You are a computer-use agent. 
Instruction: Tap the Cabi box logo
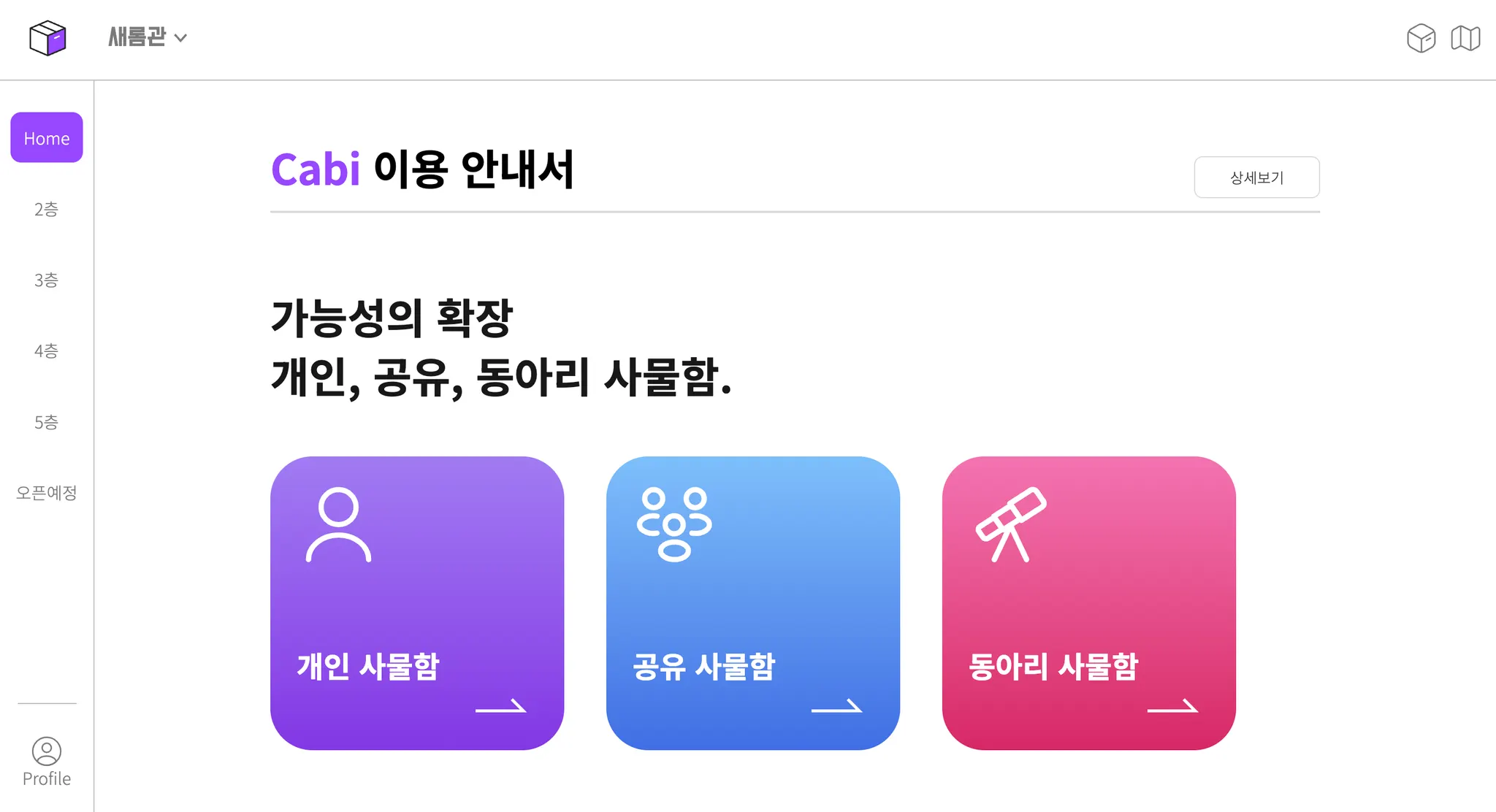click(x=47, y=38)
